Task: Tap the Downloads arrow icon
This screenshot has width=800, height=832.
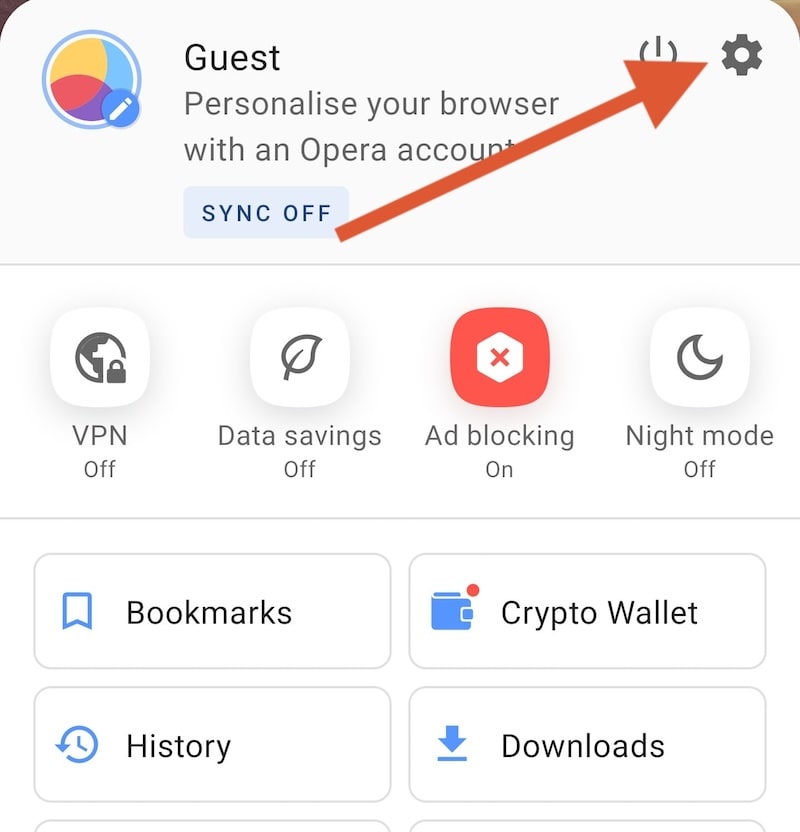Action: 455,745
